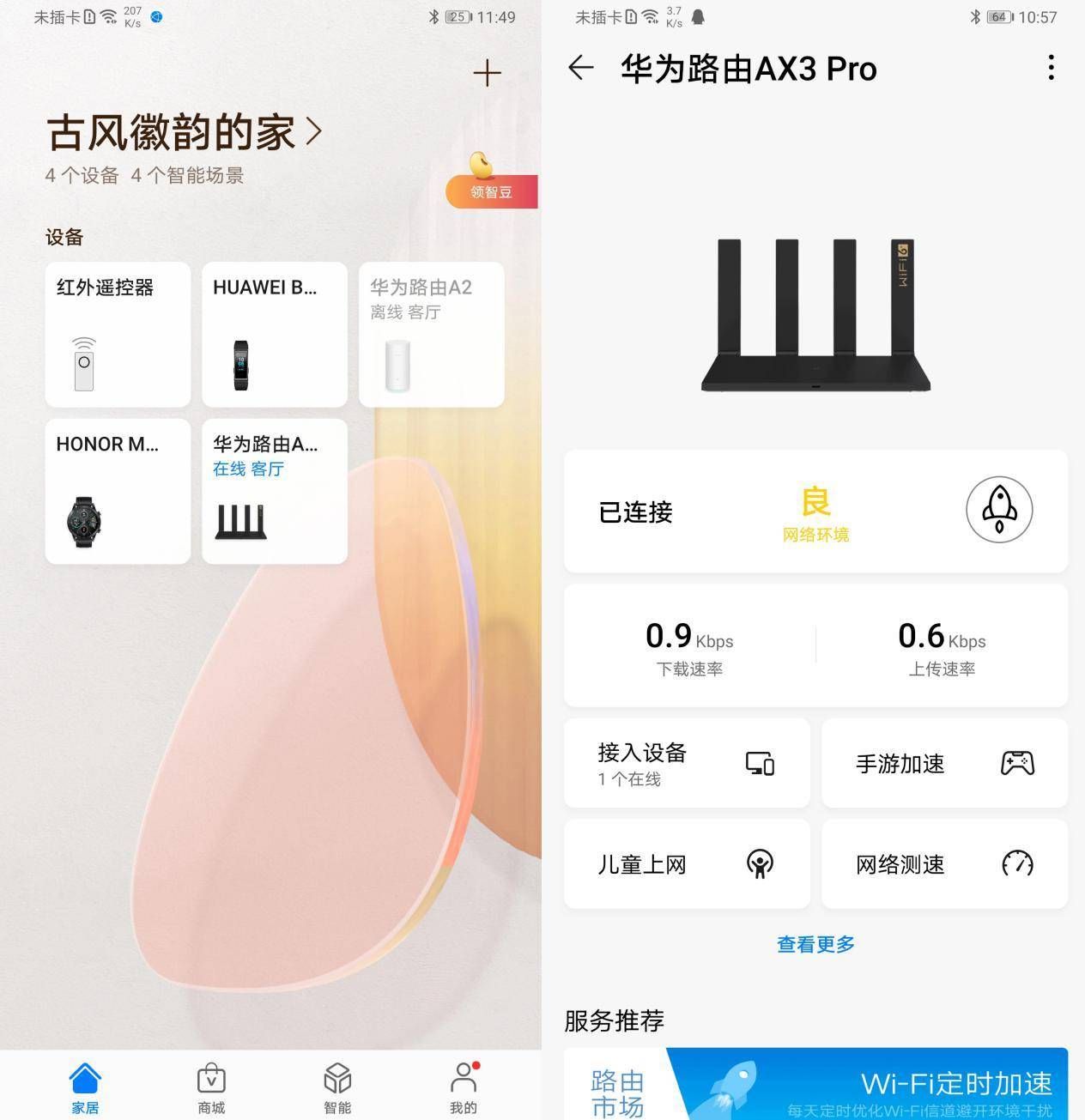This screenshot has width=1085, height=1120.
Task: Switch to the 我的 tab
Action: click(464, 1087)
